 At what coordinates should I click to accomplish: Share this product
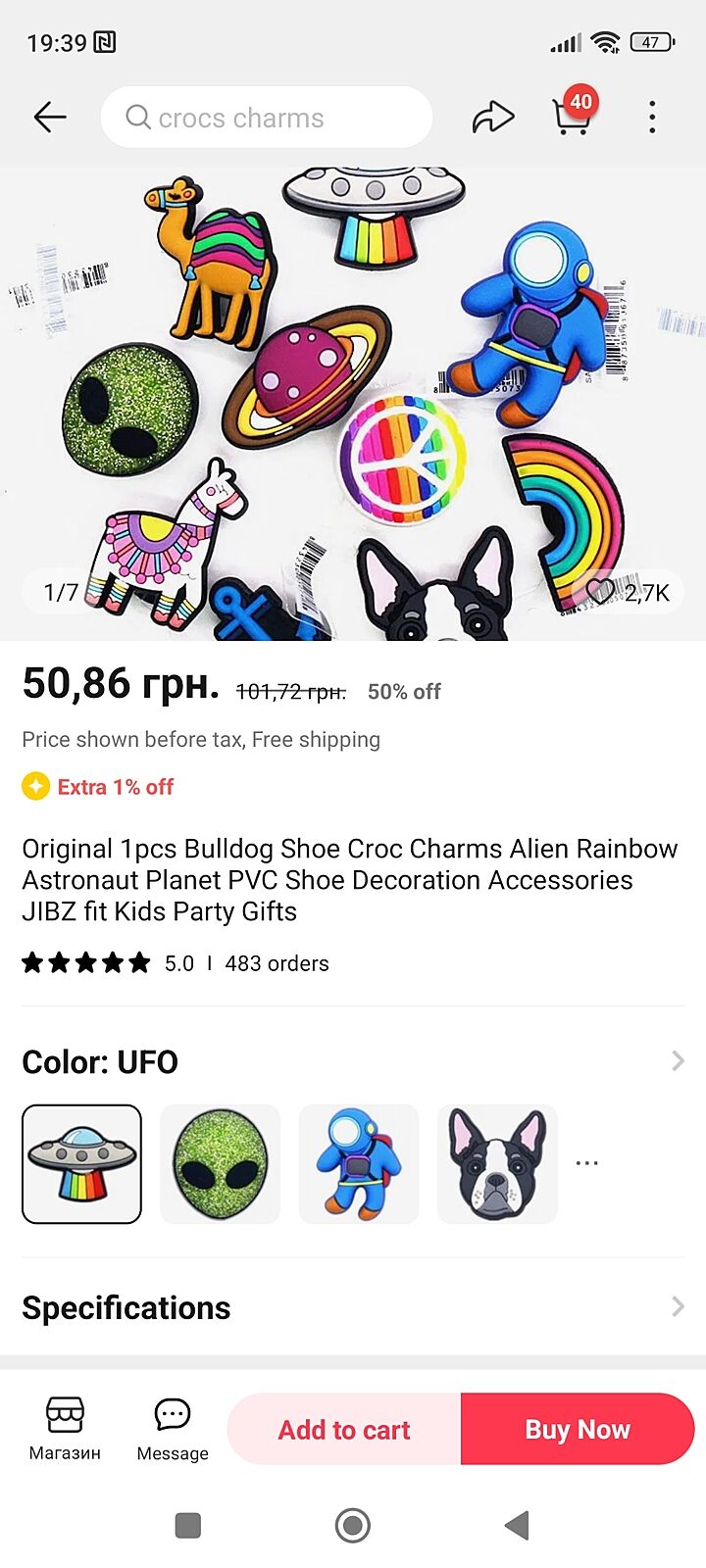tap(493, 118)
